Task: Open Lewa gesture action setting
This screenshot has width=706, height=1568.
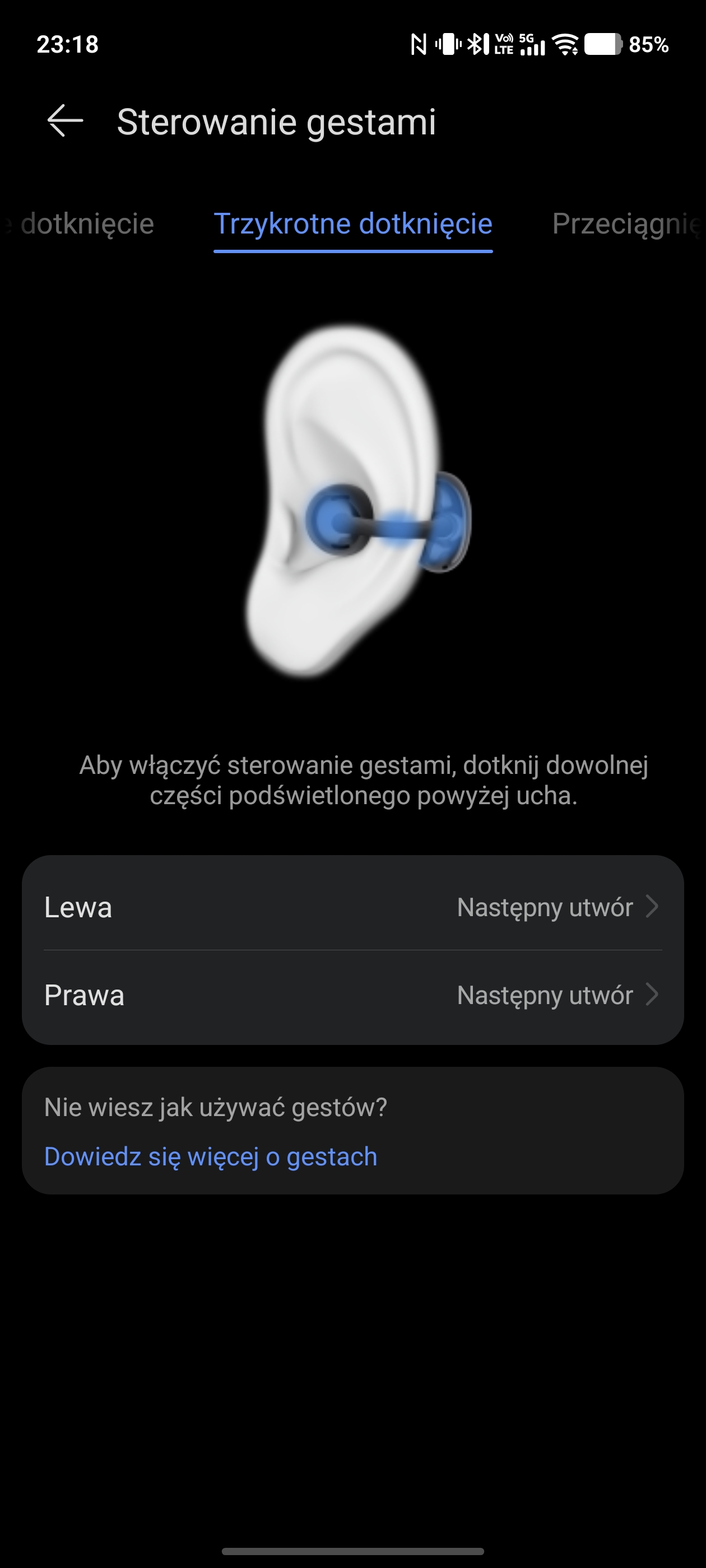Action: click(352, 907)
